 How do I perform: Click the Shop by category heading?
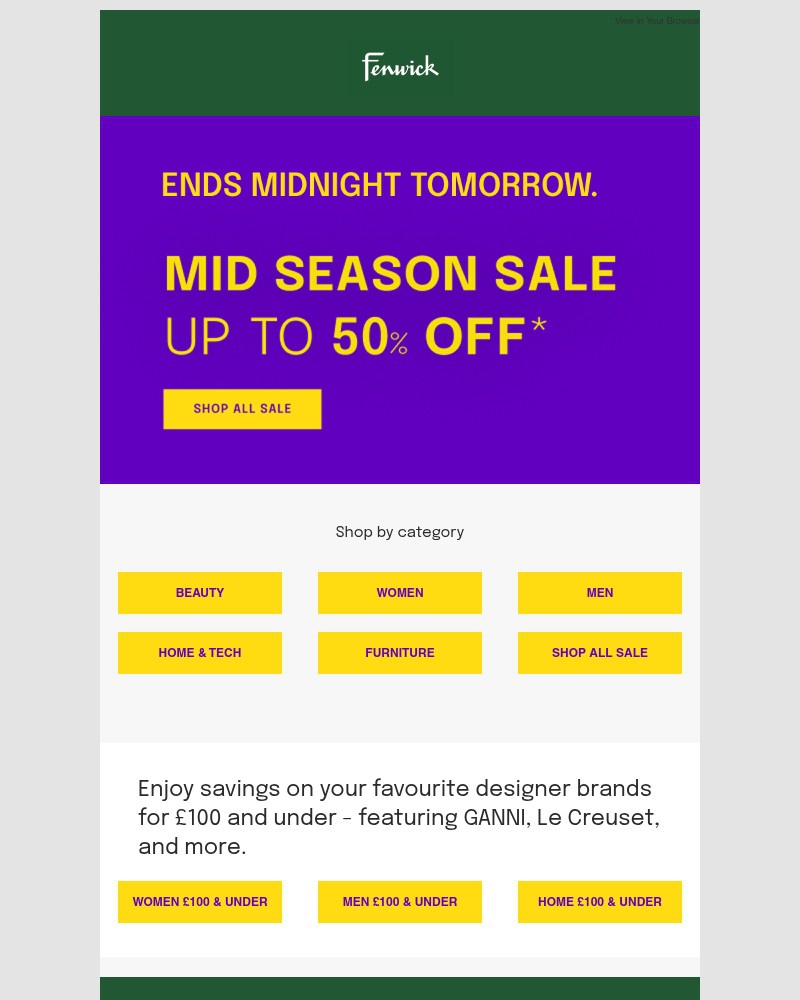tap(399, 532)
